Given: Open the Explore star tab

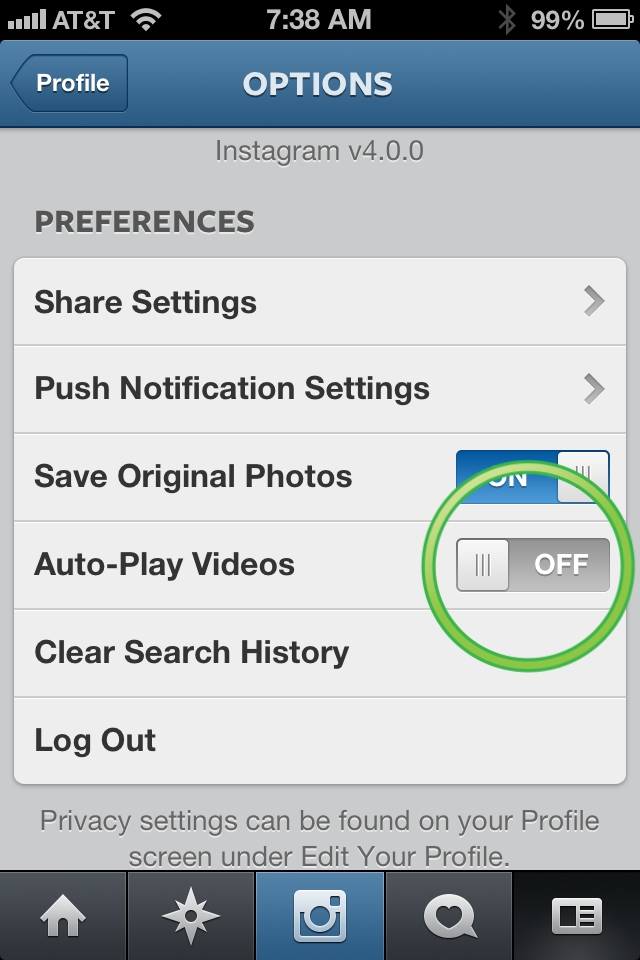Looking at the screenshot, I should coord(191,916).
